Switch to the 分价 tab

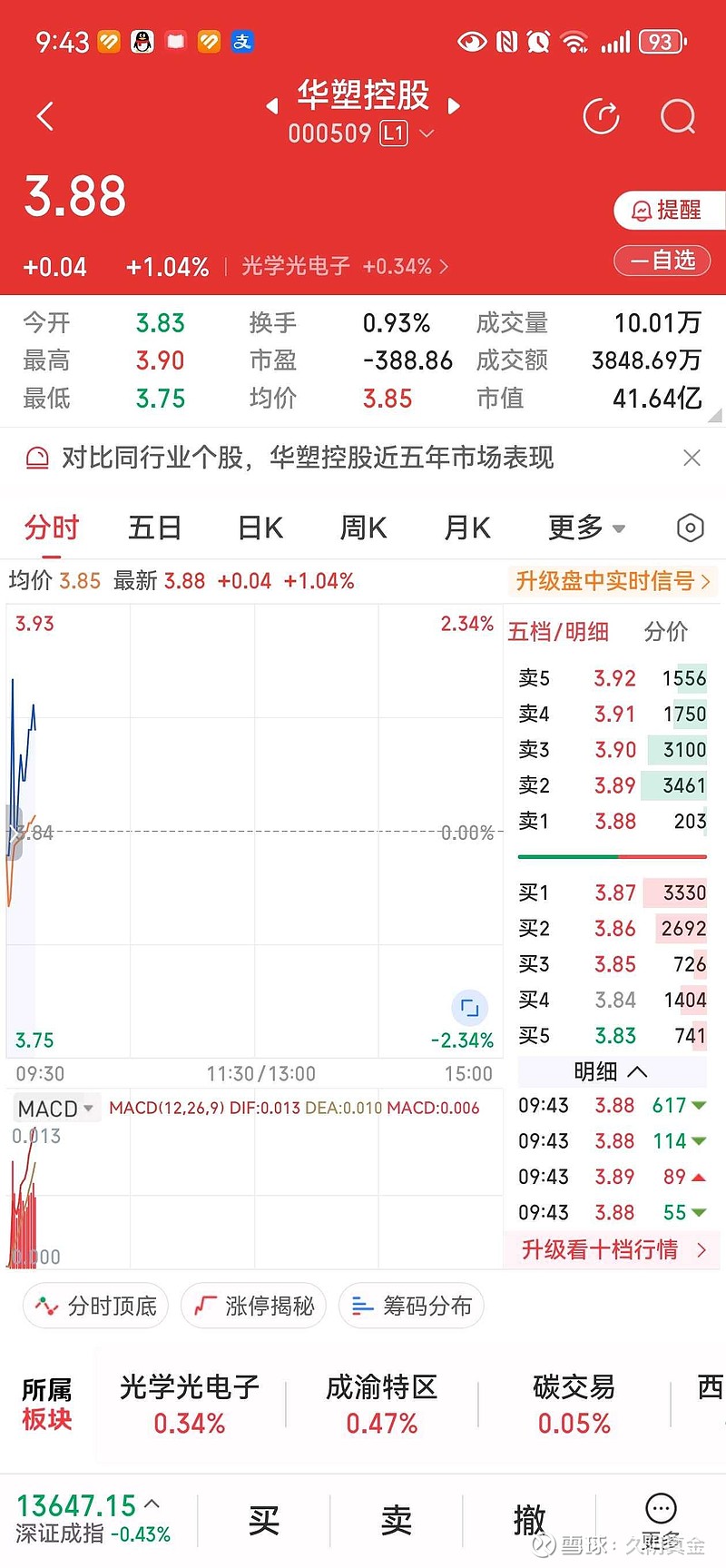pyautogui.click(x=665, y=632)
